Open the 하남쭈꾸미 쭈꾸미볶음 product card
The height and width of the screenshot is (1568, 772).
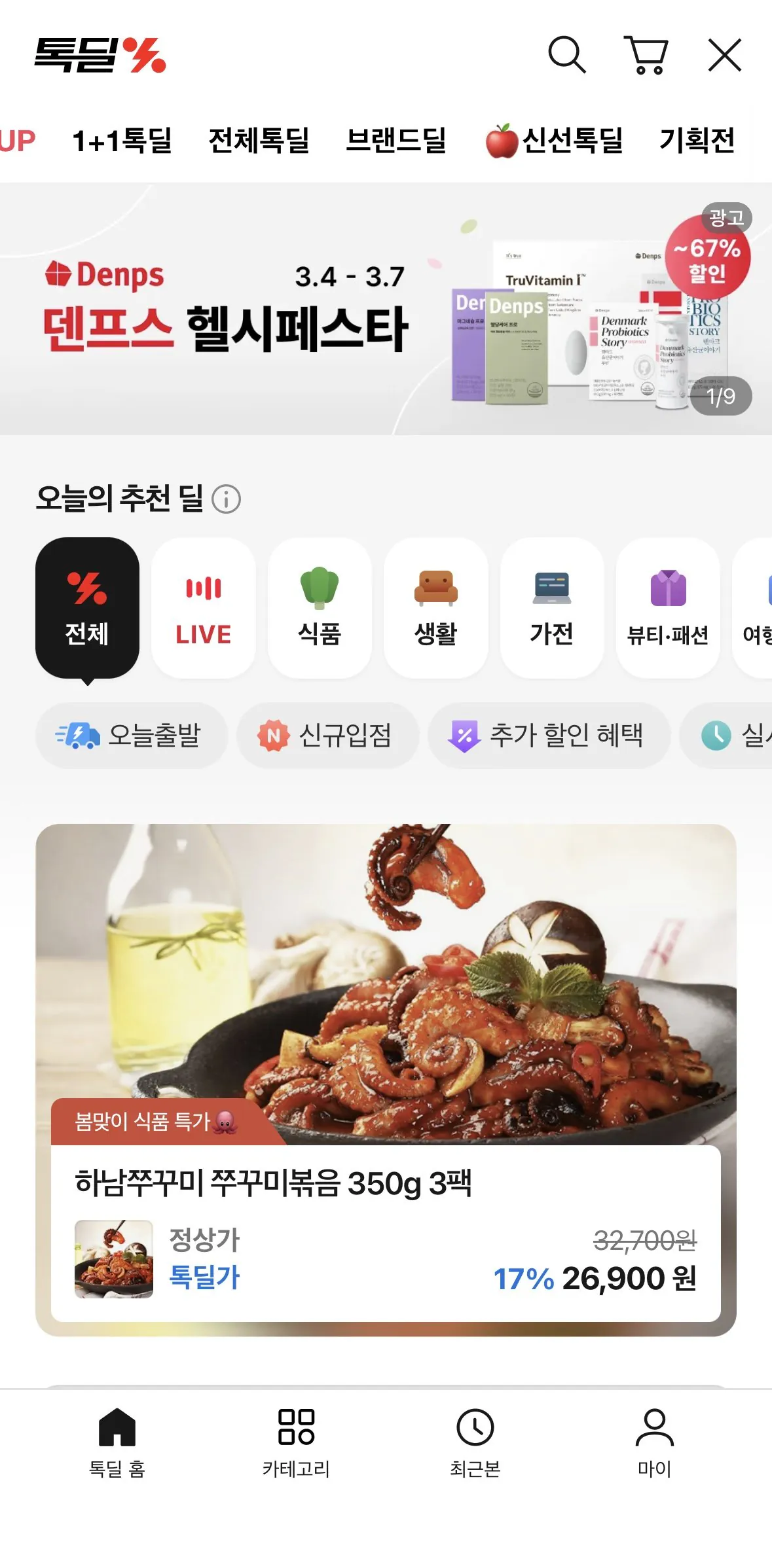[386, 1080]
